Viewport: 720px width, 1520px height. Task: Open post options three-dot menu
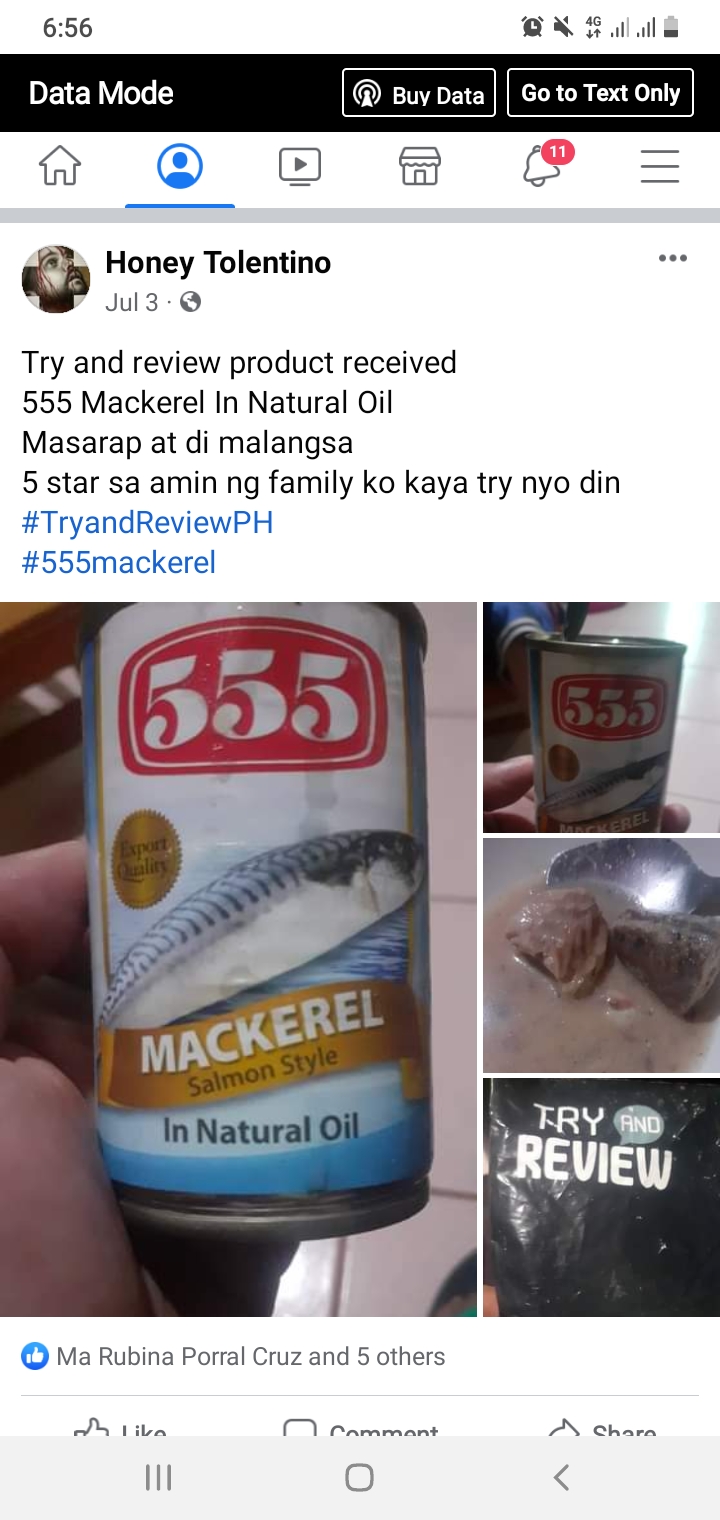673,259
